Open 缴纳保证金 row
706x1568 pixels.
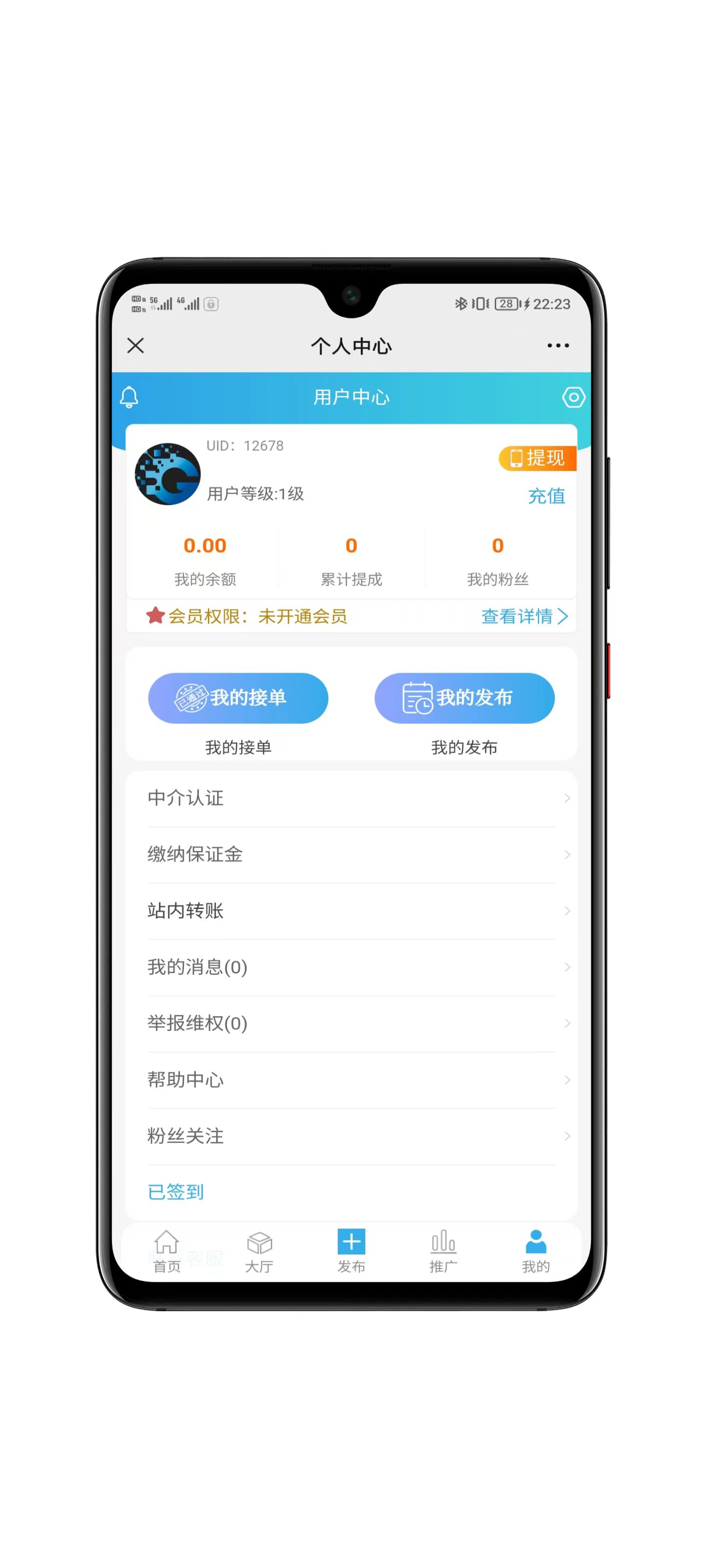click(x=351, y=854)
